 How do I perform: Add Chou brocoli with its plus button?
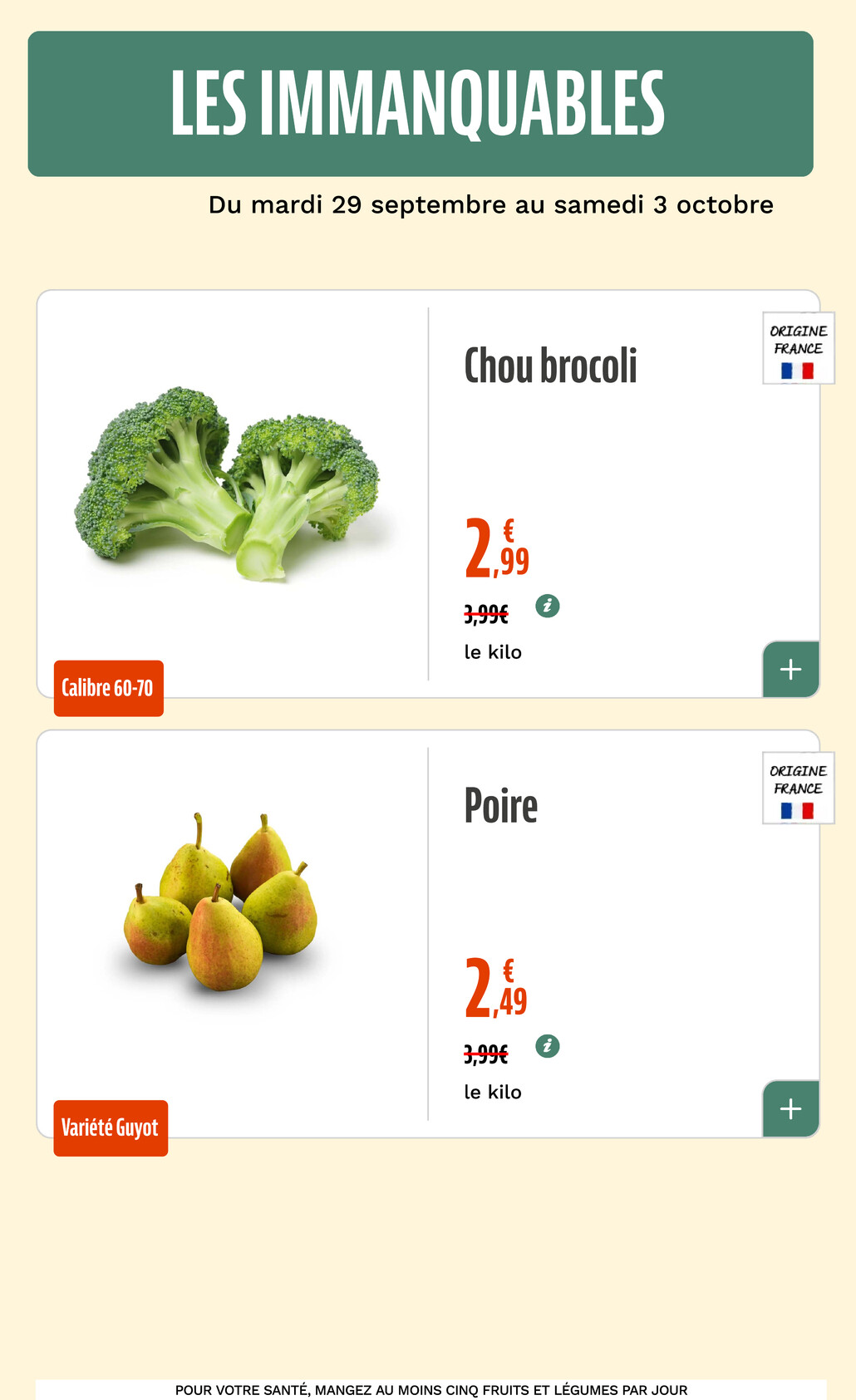[x=790, y=669]
